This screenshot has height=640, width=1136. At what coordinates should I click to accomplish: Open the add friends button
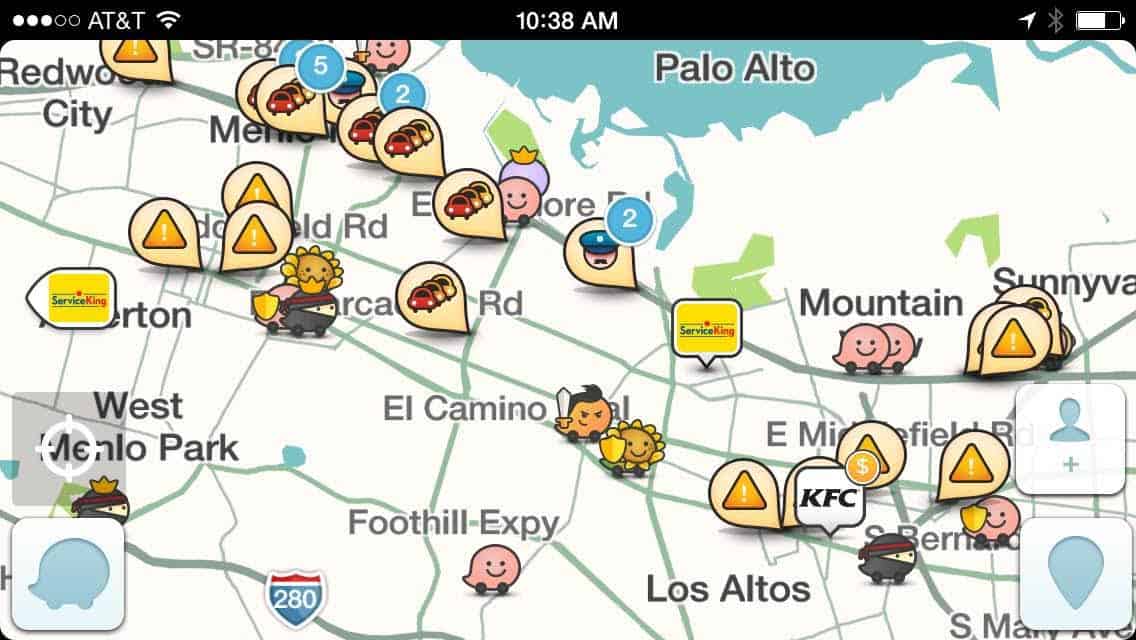(x=1069, y=438)
